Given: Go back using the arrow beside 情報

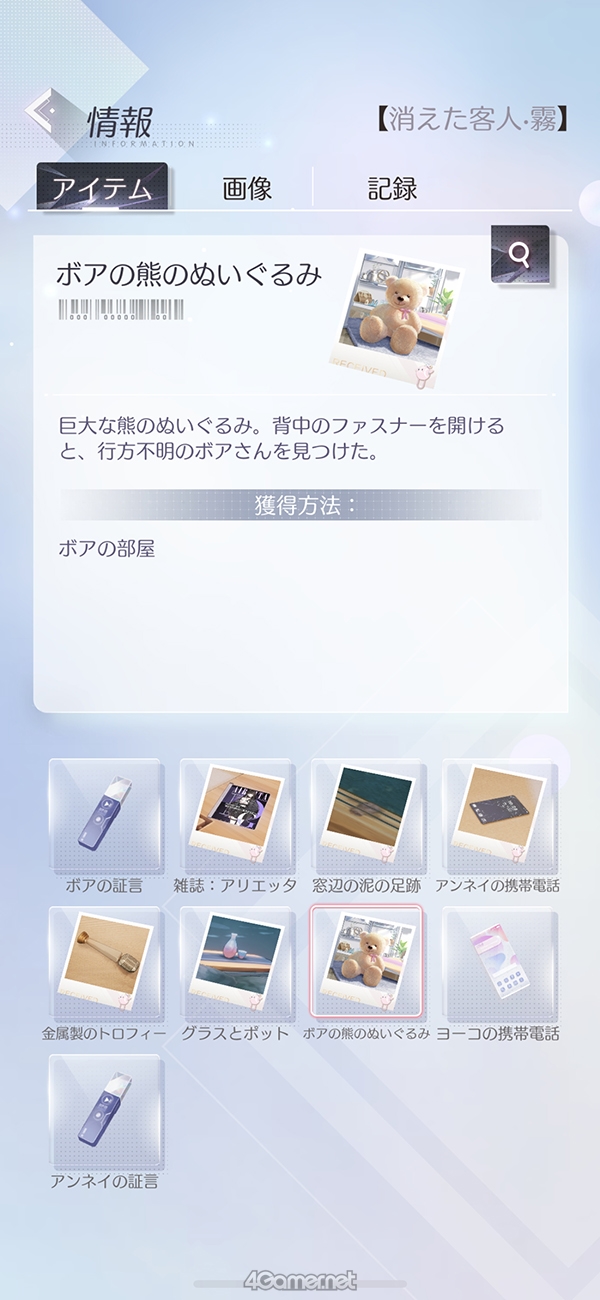Looking at the screenshot, I should [42, 112].
